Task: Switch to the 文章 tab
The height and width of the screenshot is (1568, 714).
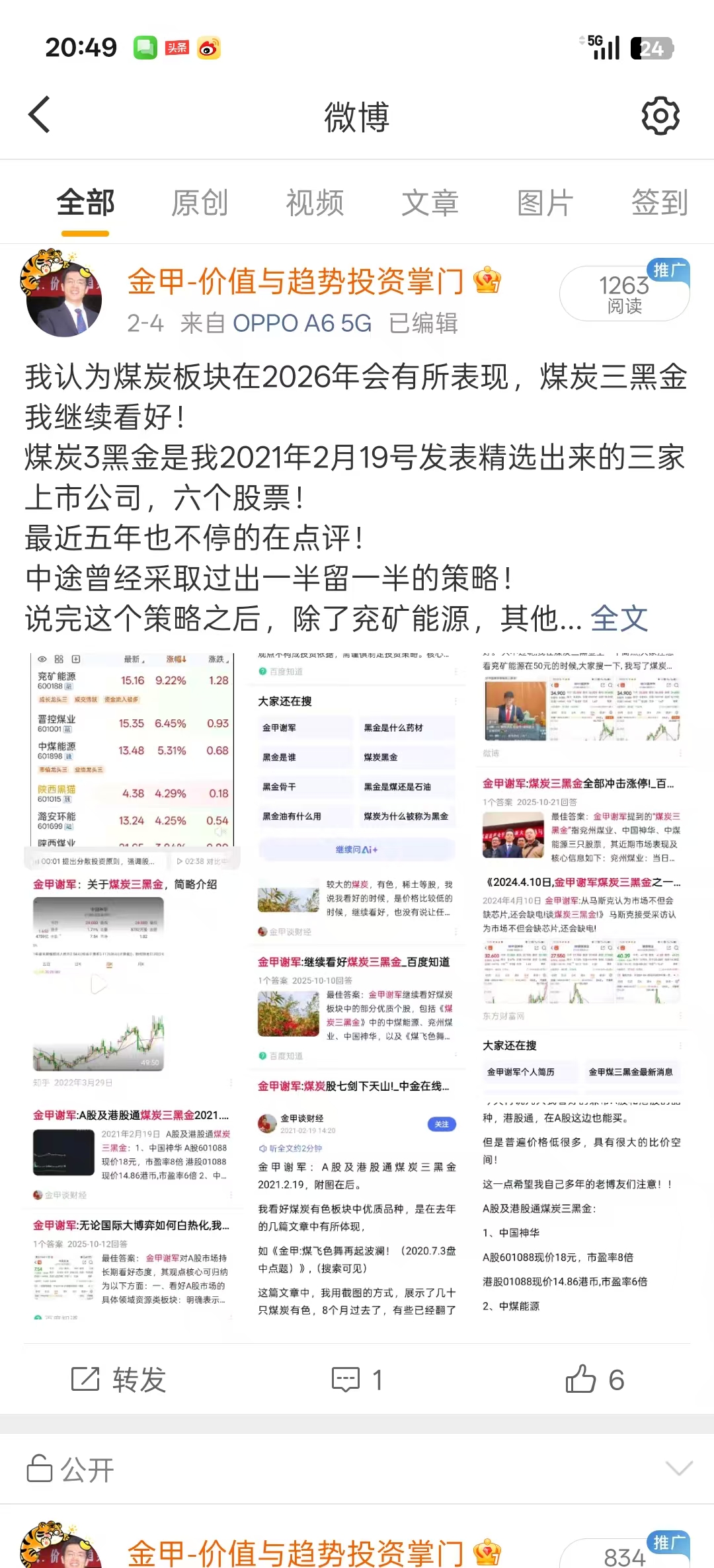Action: click(430, 202)
